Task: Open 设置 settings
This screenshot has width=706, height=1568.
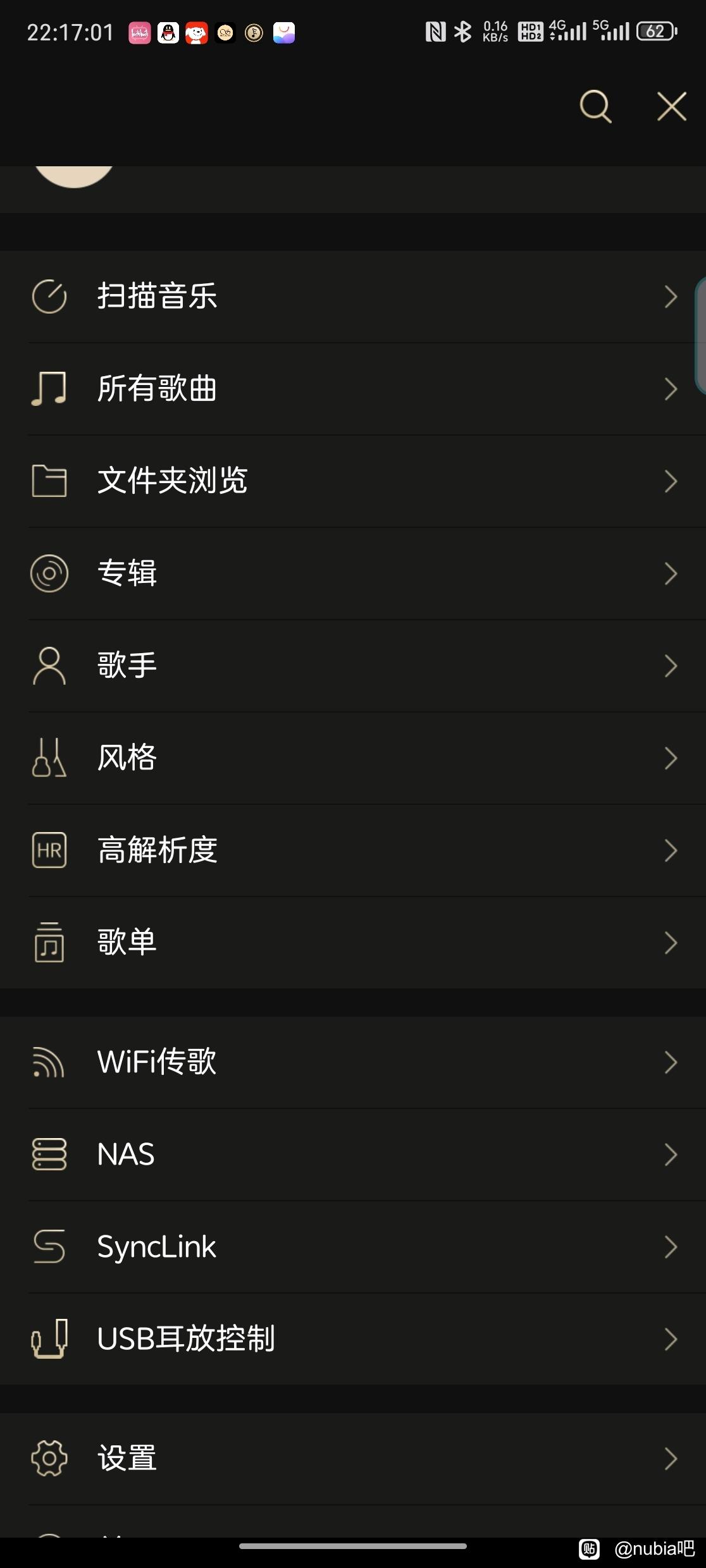Action: (x=353, y=1459)
